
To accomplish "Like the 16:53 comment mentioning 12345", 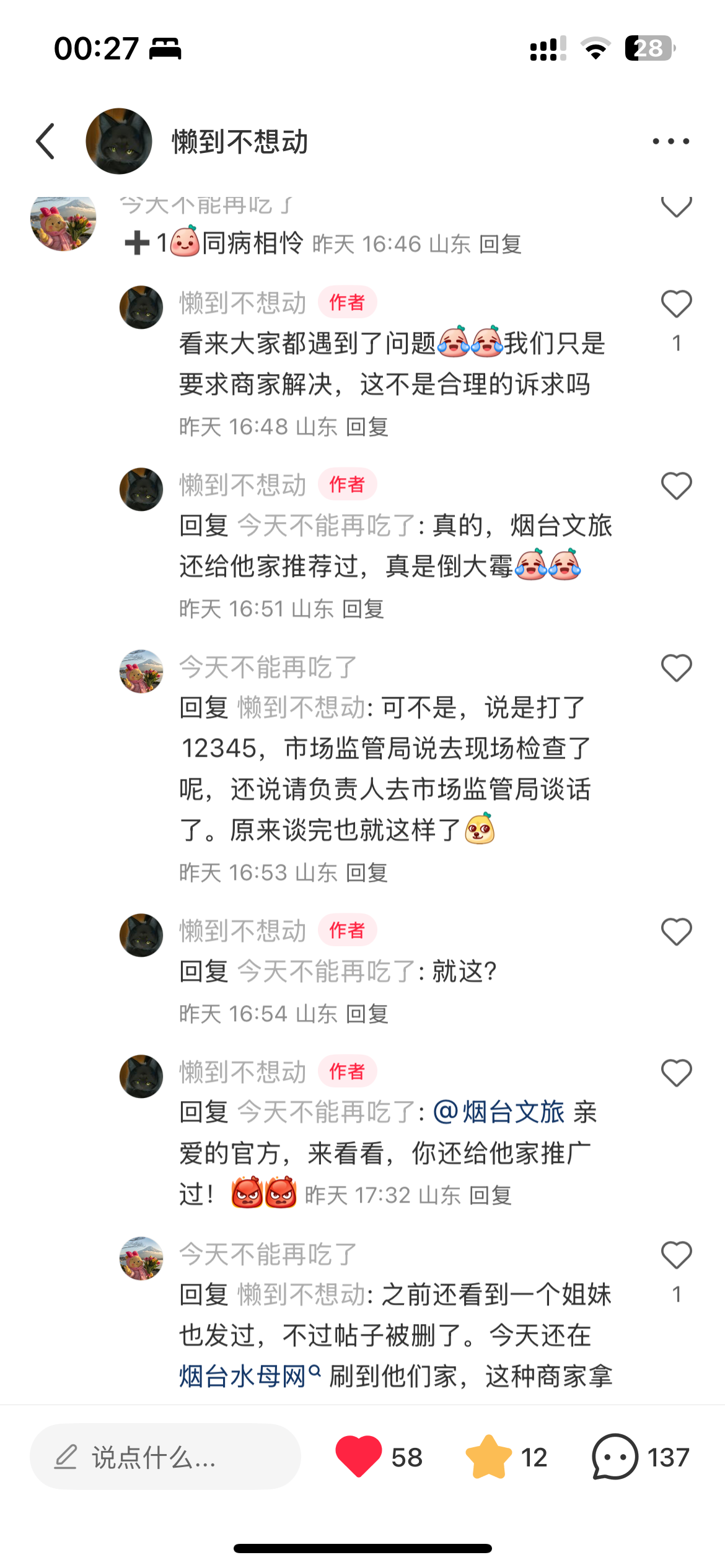I will pos(676,668).
